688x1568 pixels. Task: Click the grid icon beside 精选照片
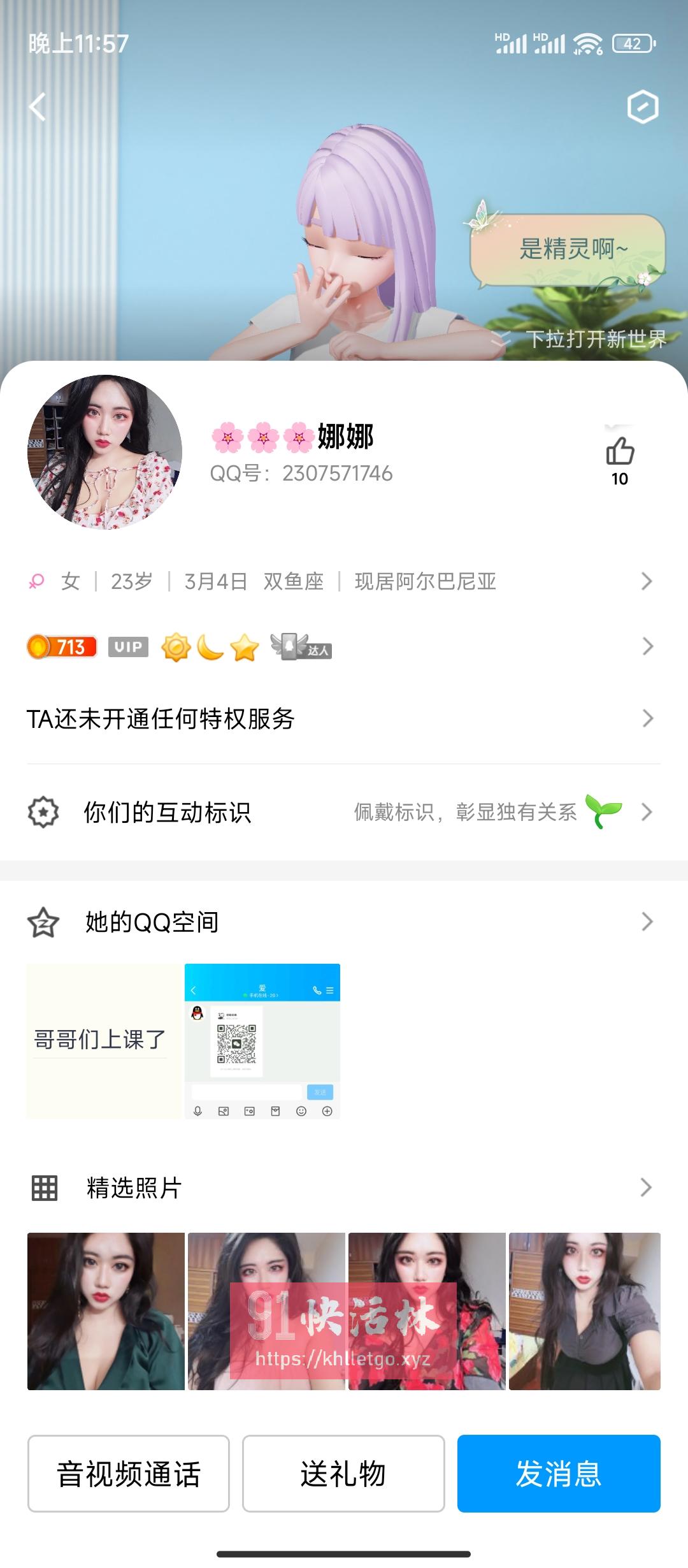click(x=42, y=1188)
